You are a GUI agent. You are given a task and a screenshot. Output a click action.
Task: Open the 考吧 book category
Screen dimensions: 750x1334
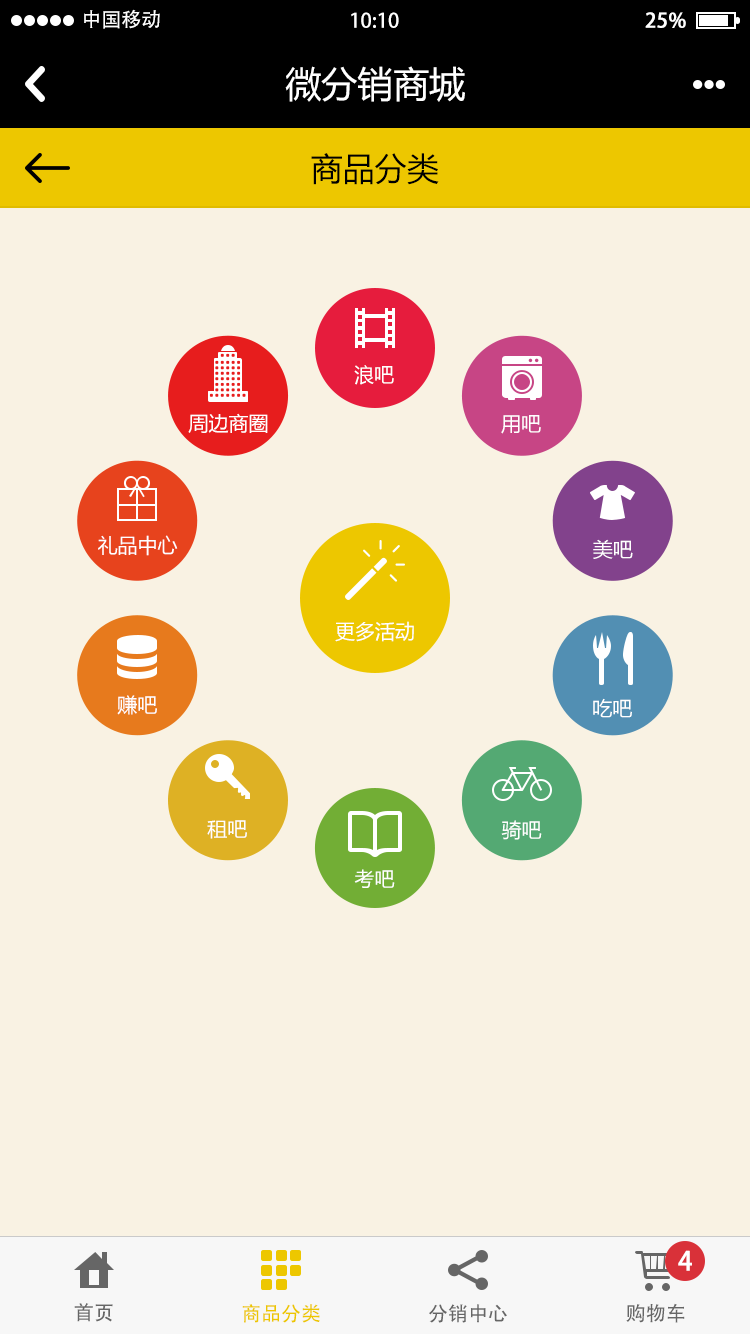point(375,847)
